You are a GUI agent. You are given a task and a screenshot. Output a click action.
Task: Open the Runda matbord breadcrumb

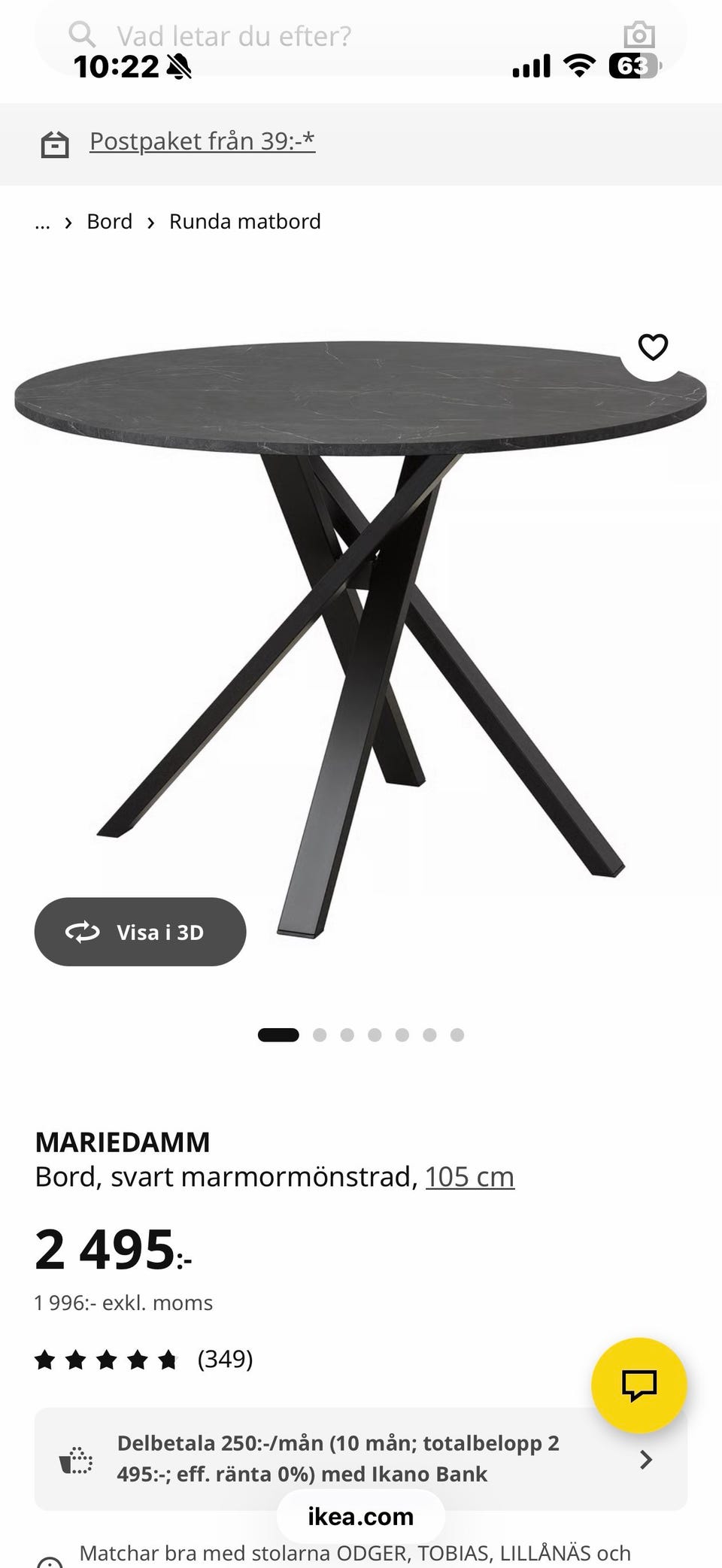point(244,222)
